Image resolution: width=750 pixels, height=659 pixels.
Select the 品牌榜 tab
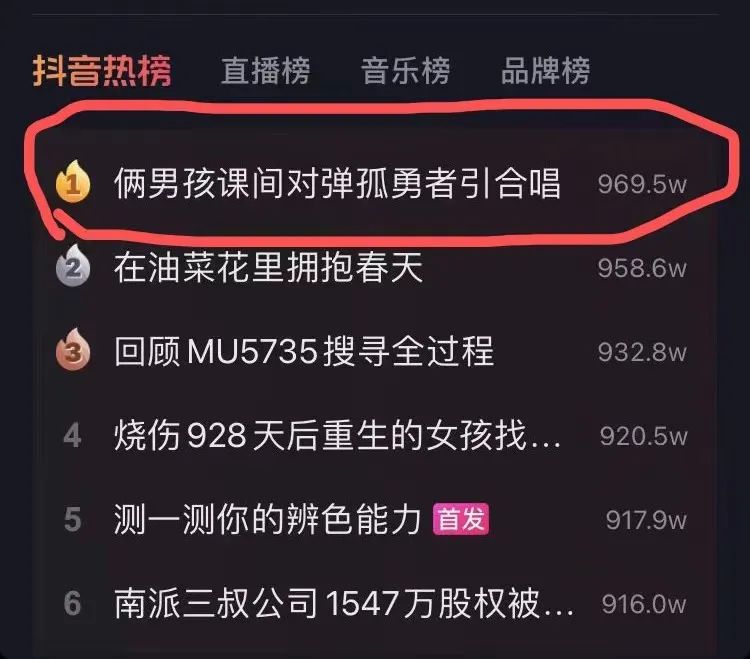[x=545, y=70]
